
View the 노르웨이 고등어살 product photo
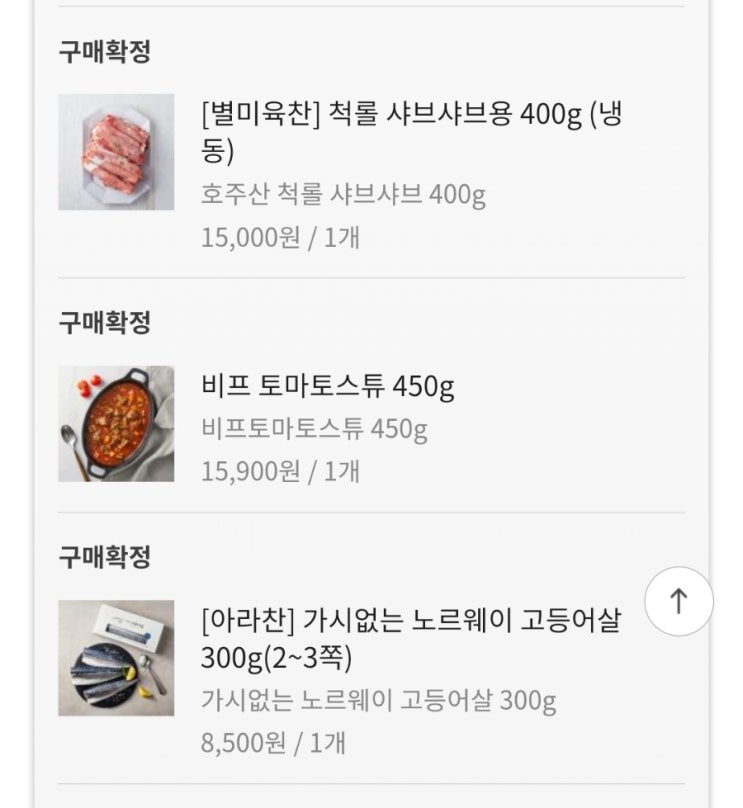tap(116, 657)
